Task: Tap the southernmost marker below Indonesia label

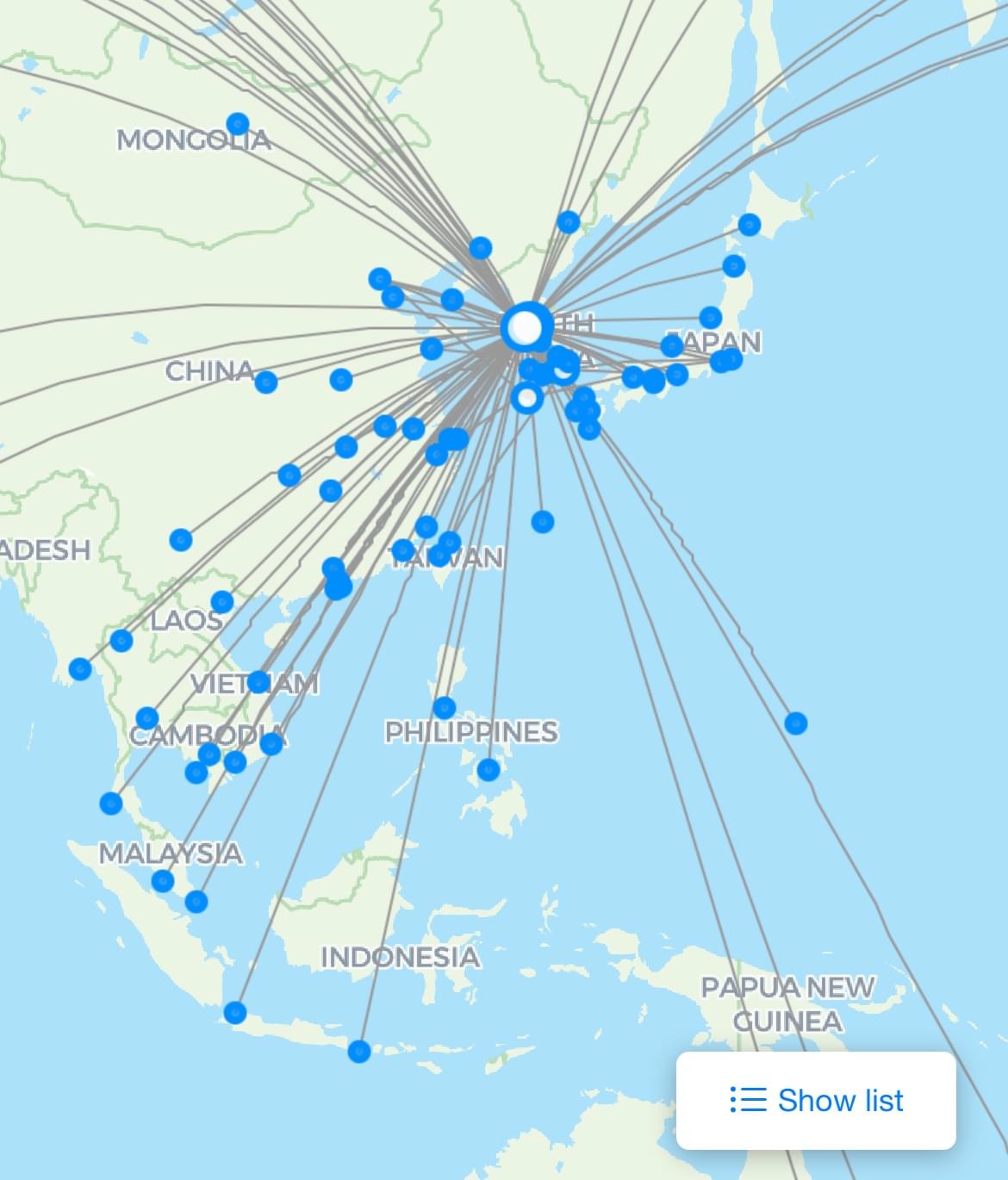Action: (x=359, y=1051)
